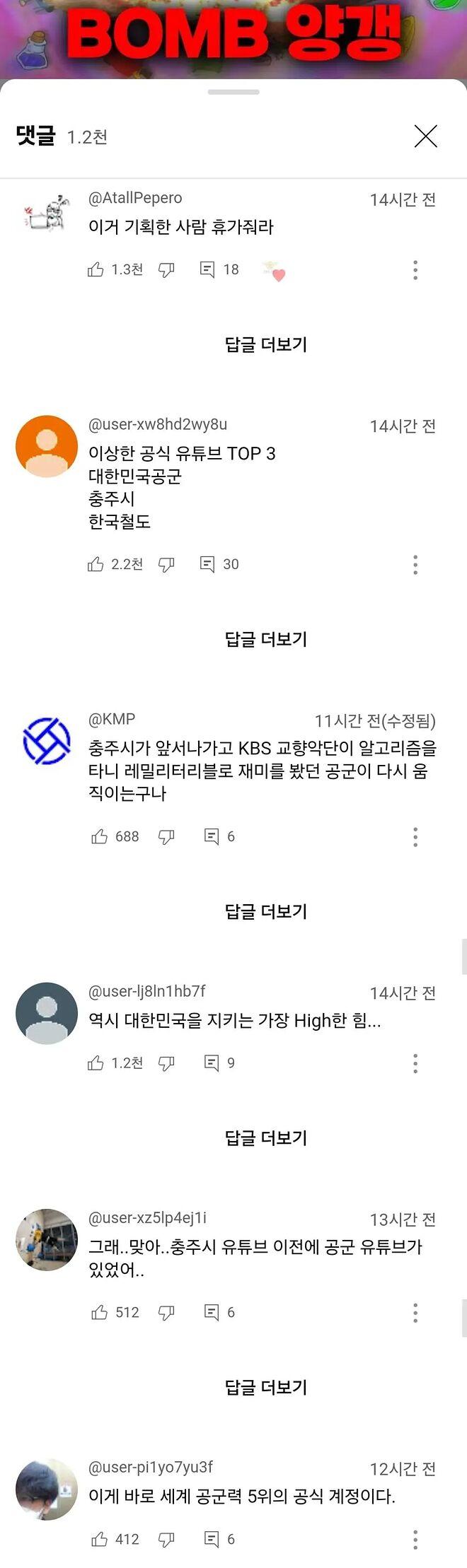Expand replies under @user-xw8hd2wy8u's comment
This screenshot has width=467, height=1568.
[265, 639]
